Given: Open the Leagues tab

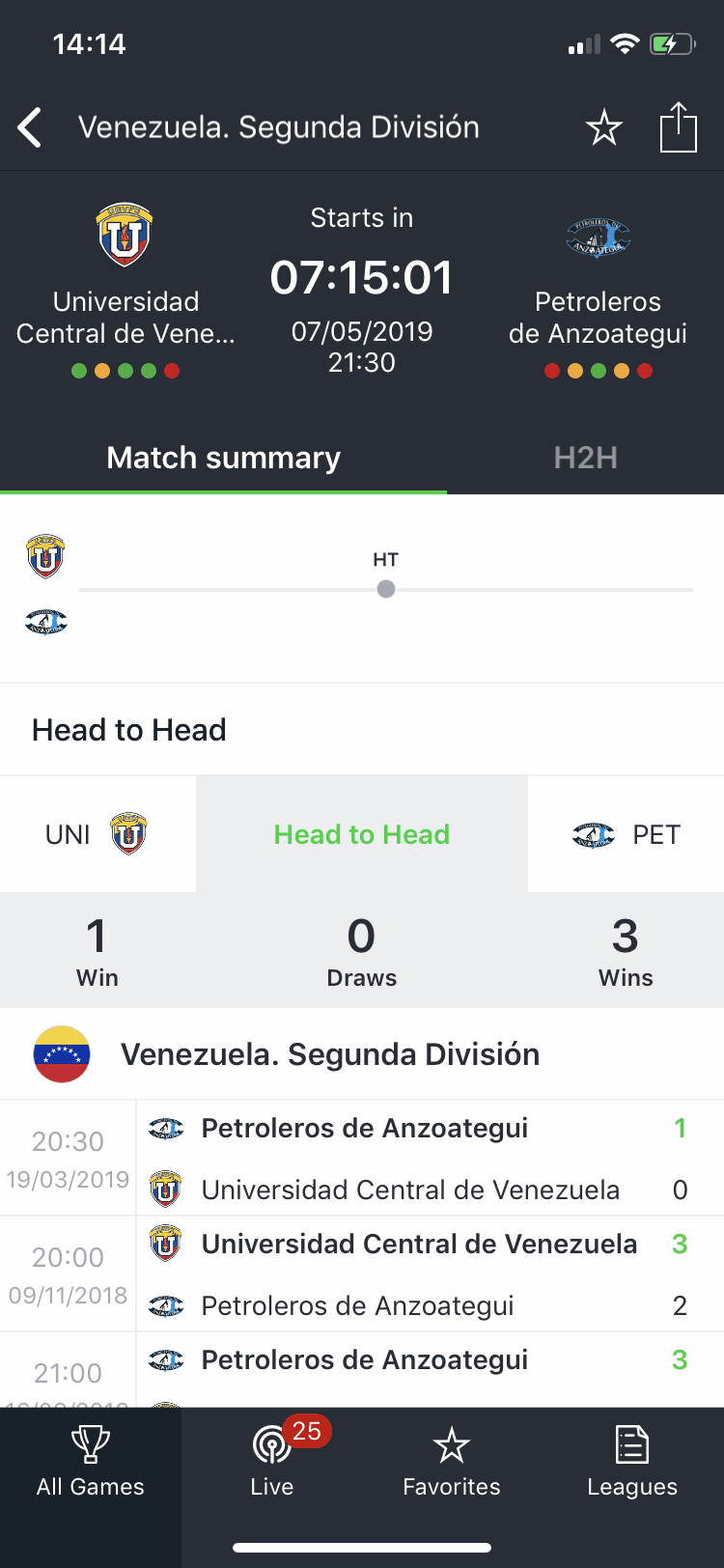Looking at the screenshot, I should (632, 1462).
